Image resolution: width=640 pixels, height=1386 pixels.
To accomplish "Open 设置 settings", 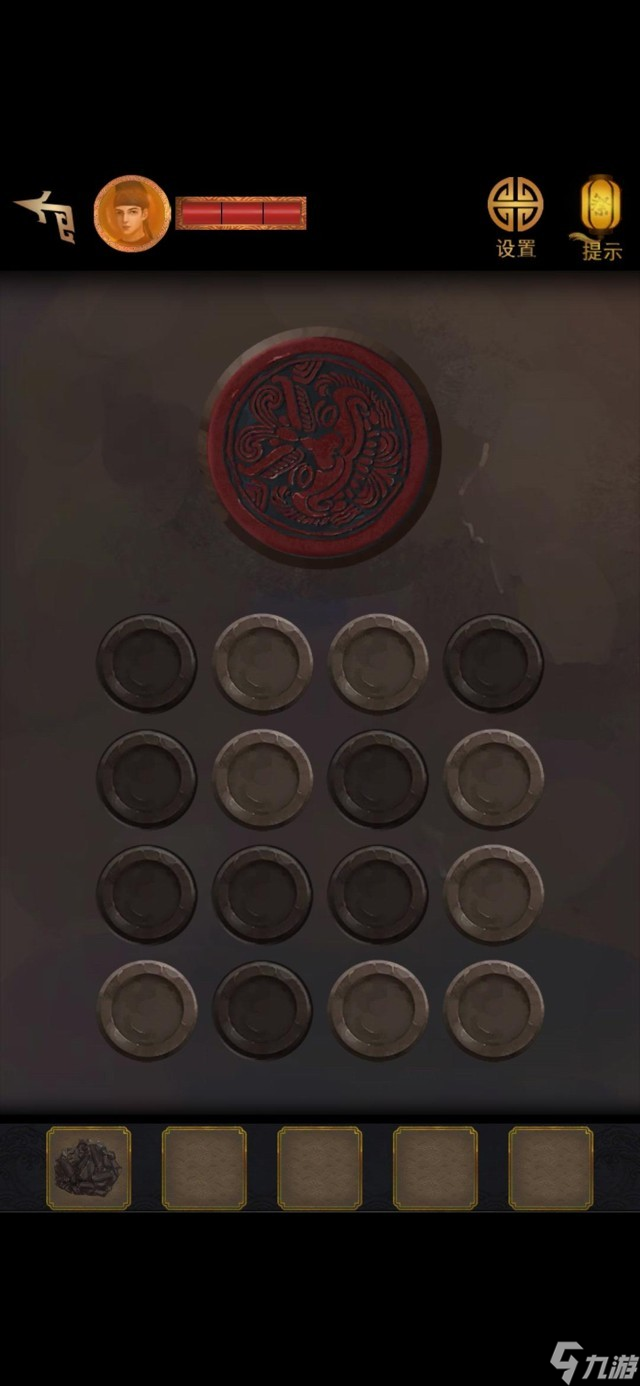I will pos(516,217).
